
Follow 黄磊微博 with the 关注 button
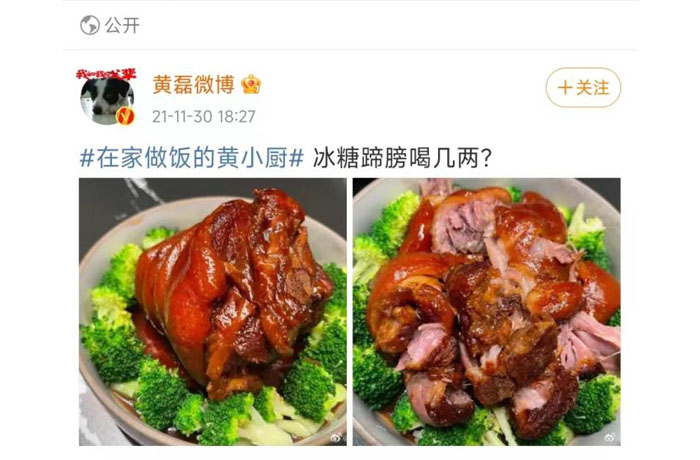(583, 88)
